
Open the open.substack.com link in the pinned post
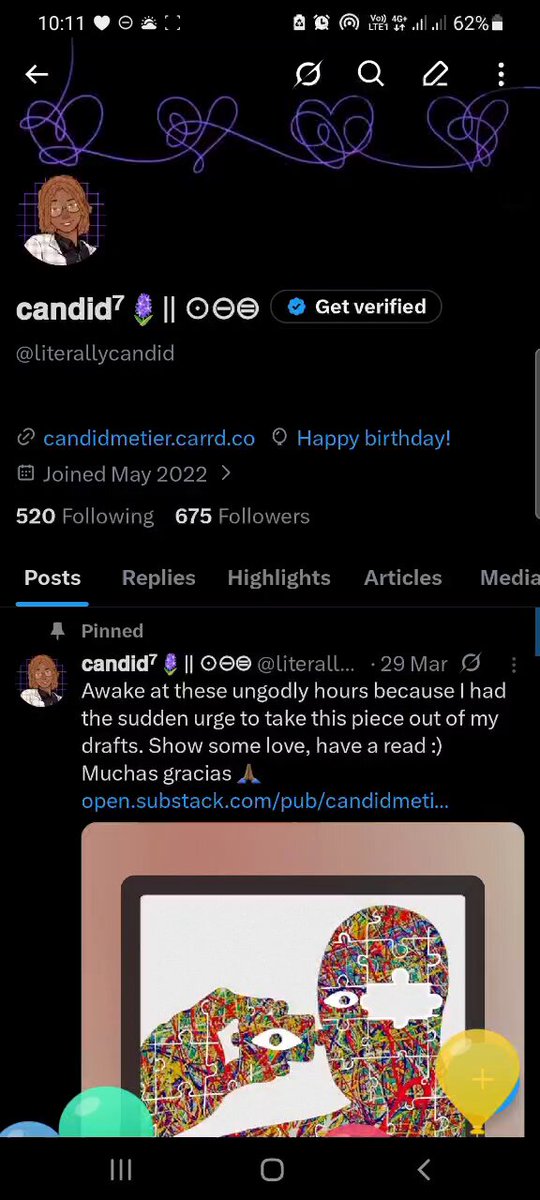265,800
